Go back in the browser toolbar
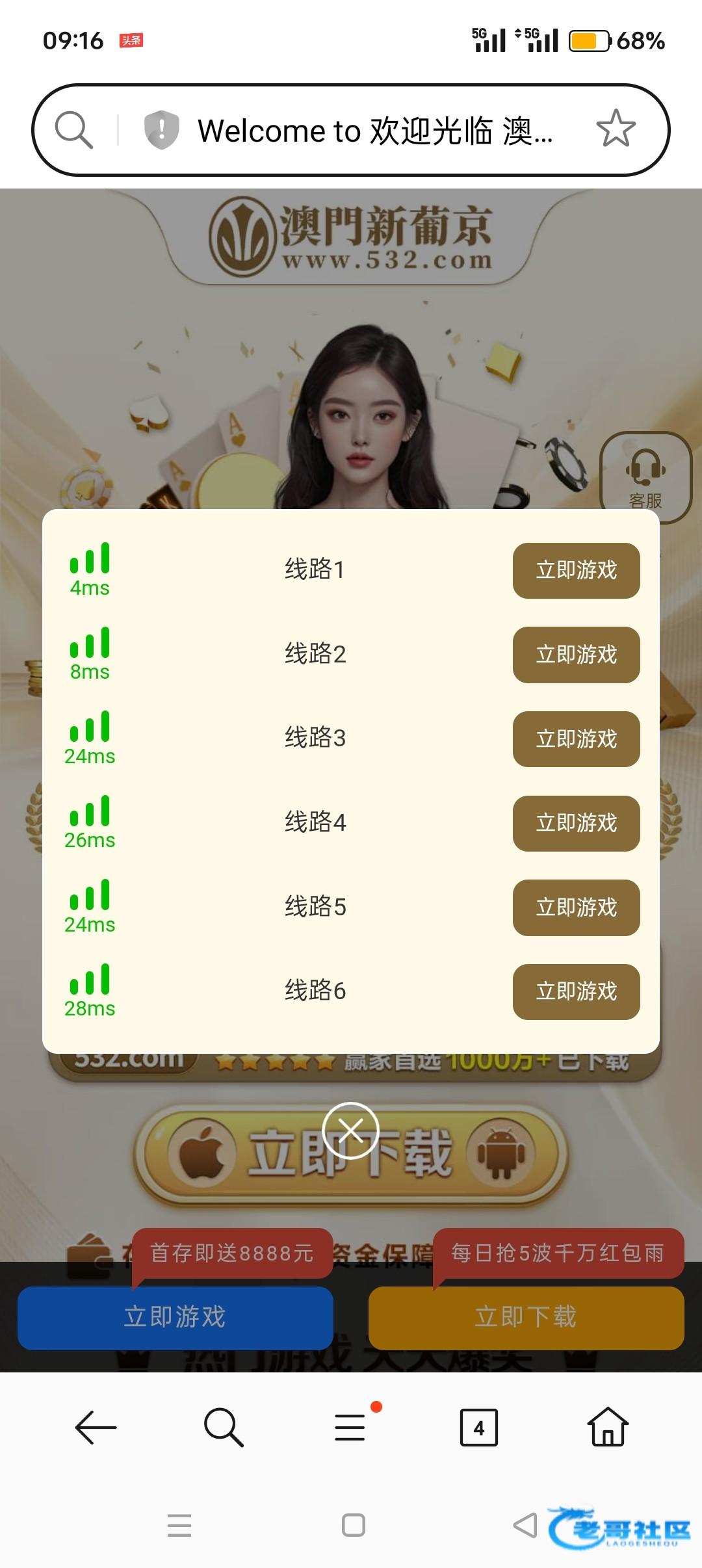702x1568 pixels. 96,1428
